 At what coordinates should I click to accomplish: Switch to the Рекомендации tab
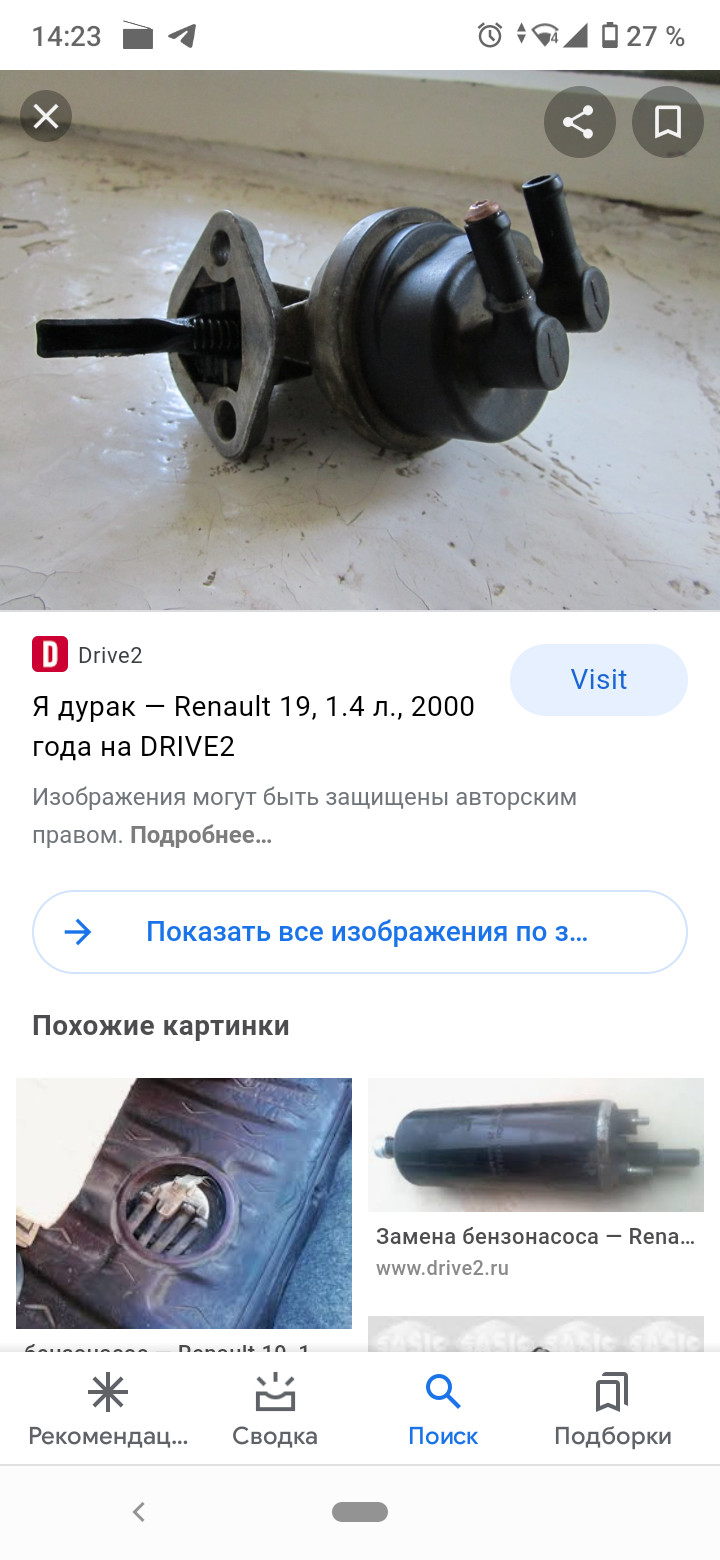tap(108, 1410)
